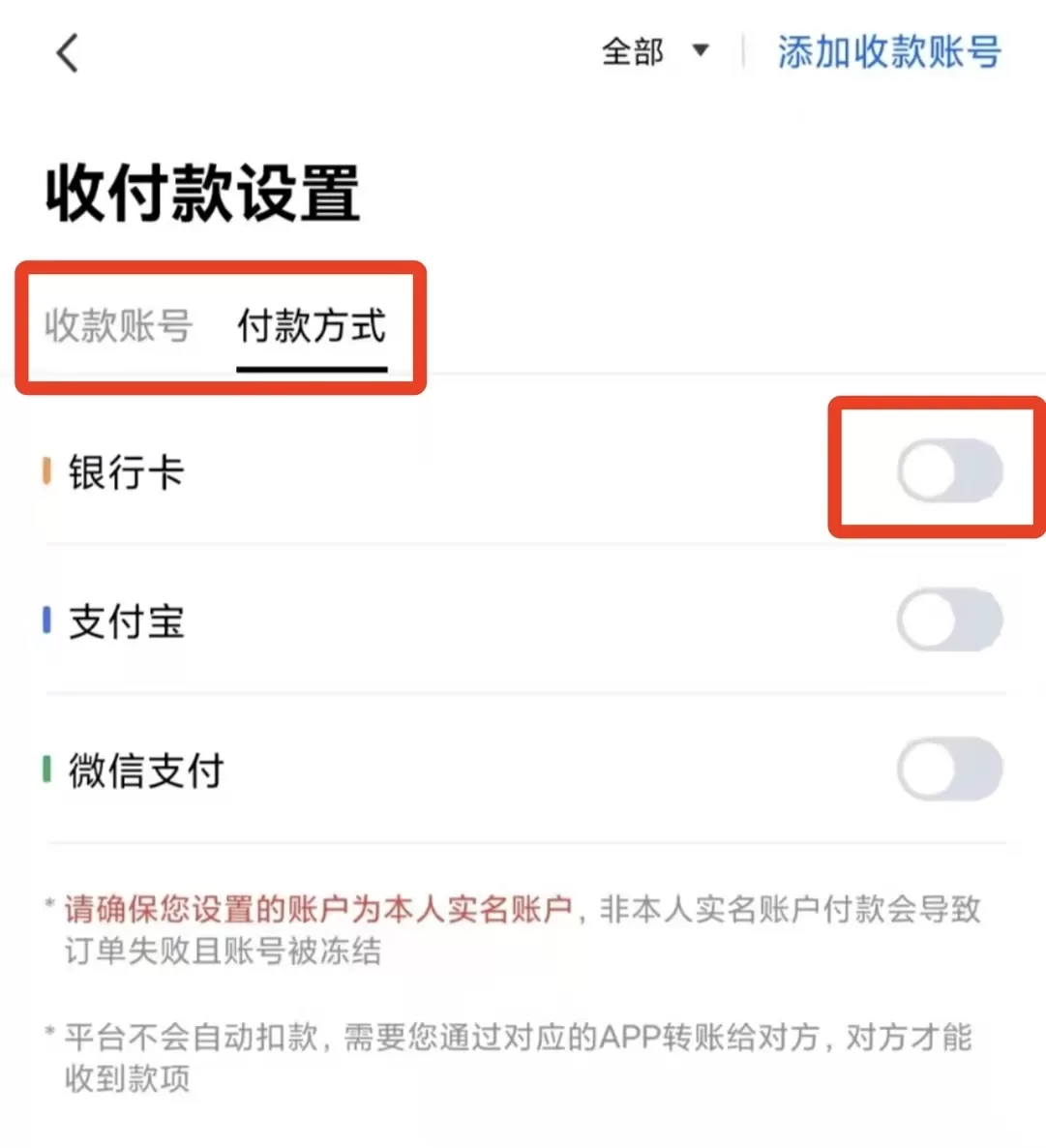This screenshot has width=1046, height=1148.
Task: Select the 付款方式 tab
Action: [312, 326]
